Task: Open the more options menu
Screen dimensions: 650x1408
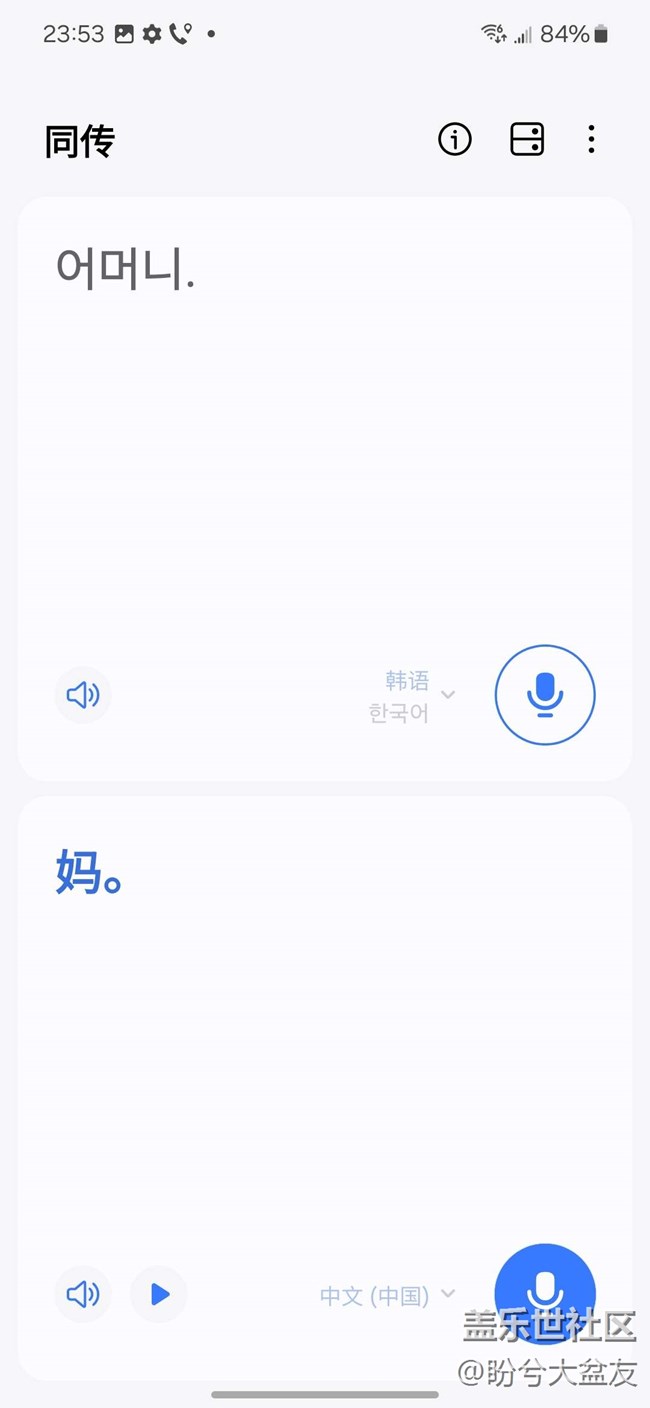Action: click(591, 140)
